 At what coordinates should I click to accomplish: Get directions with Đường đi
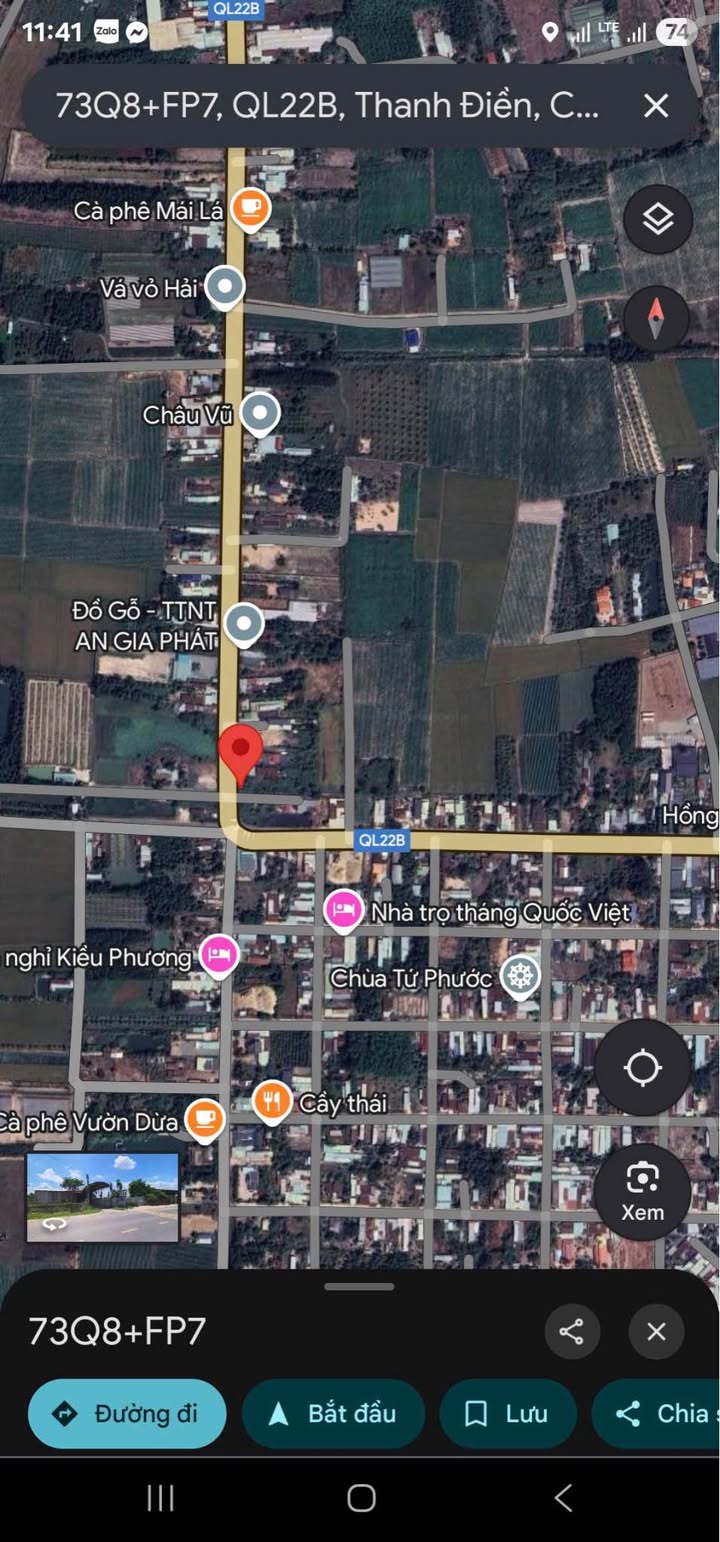[127, 1413]
